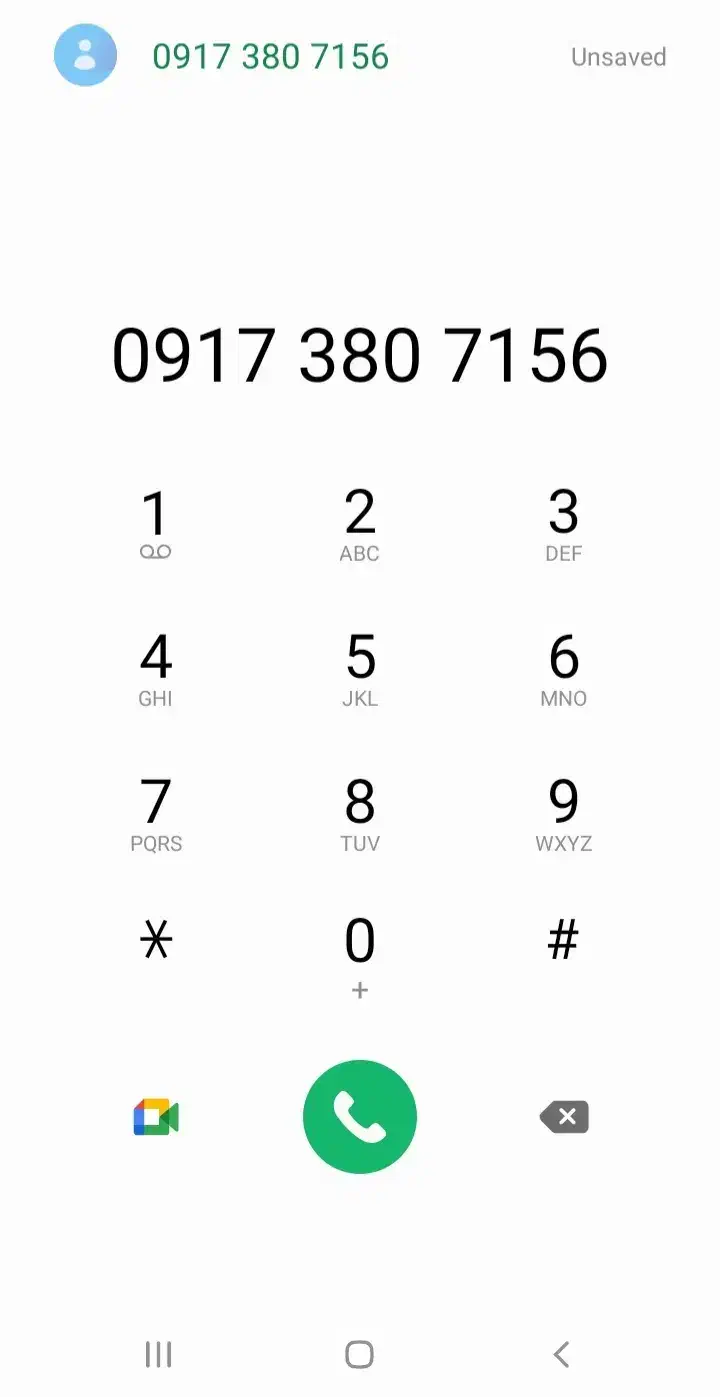Dial digit 1 on the keypad
Screen dimensions: 720x1397
click(x=156, y=523)
